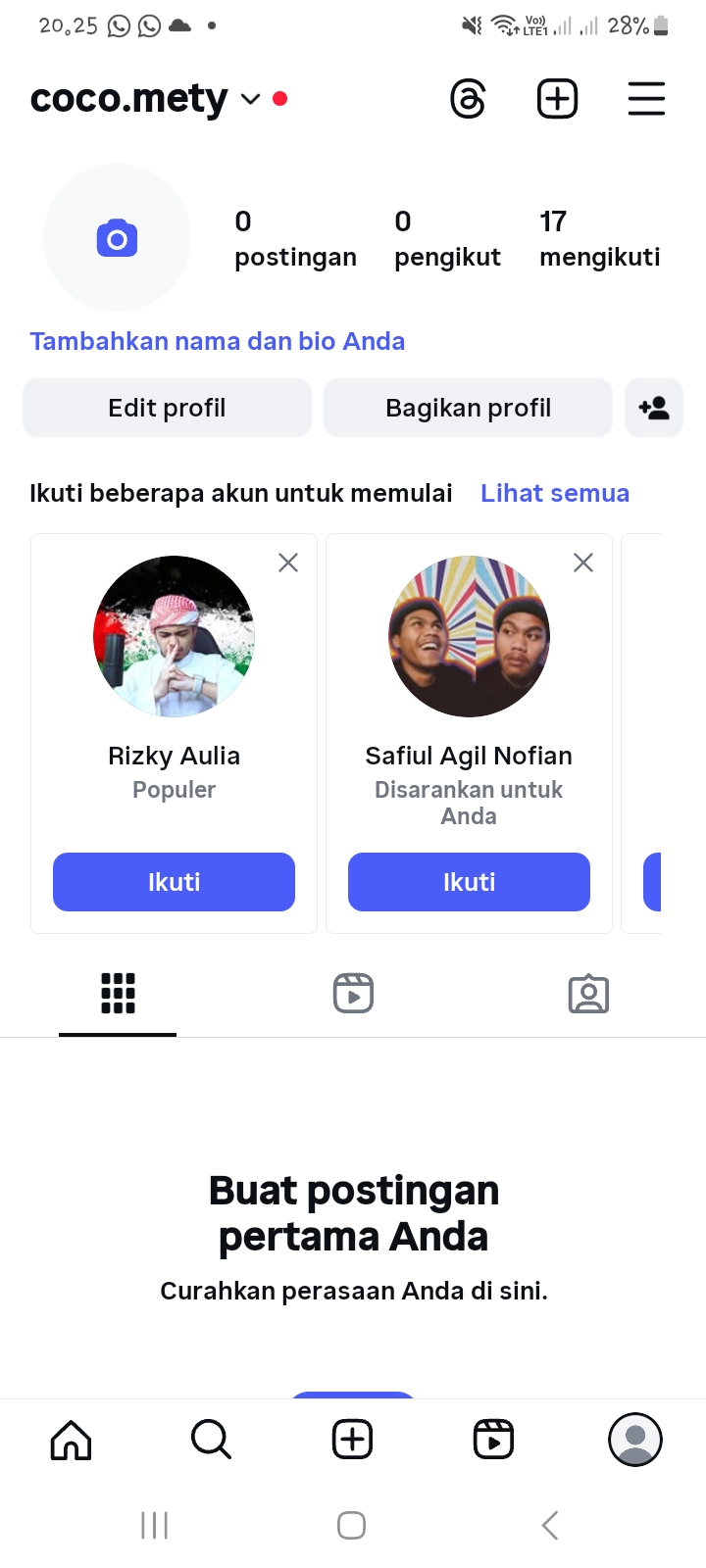This screenshot has width=706, height=1568.
Task: Switch to the Reels profile tab
Action: [353, 993]
